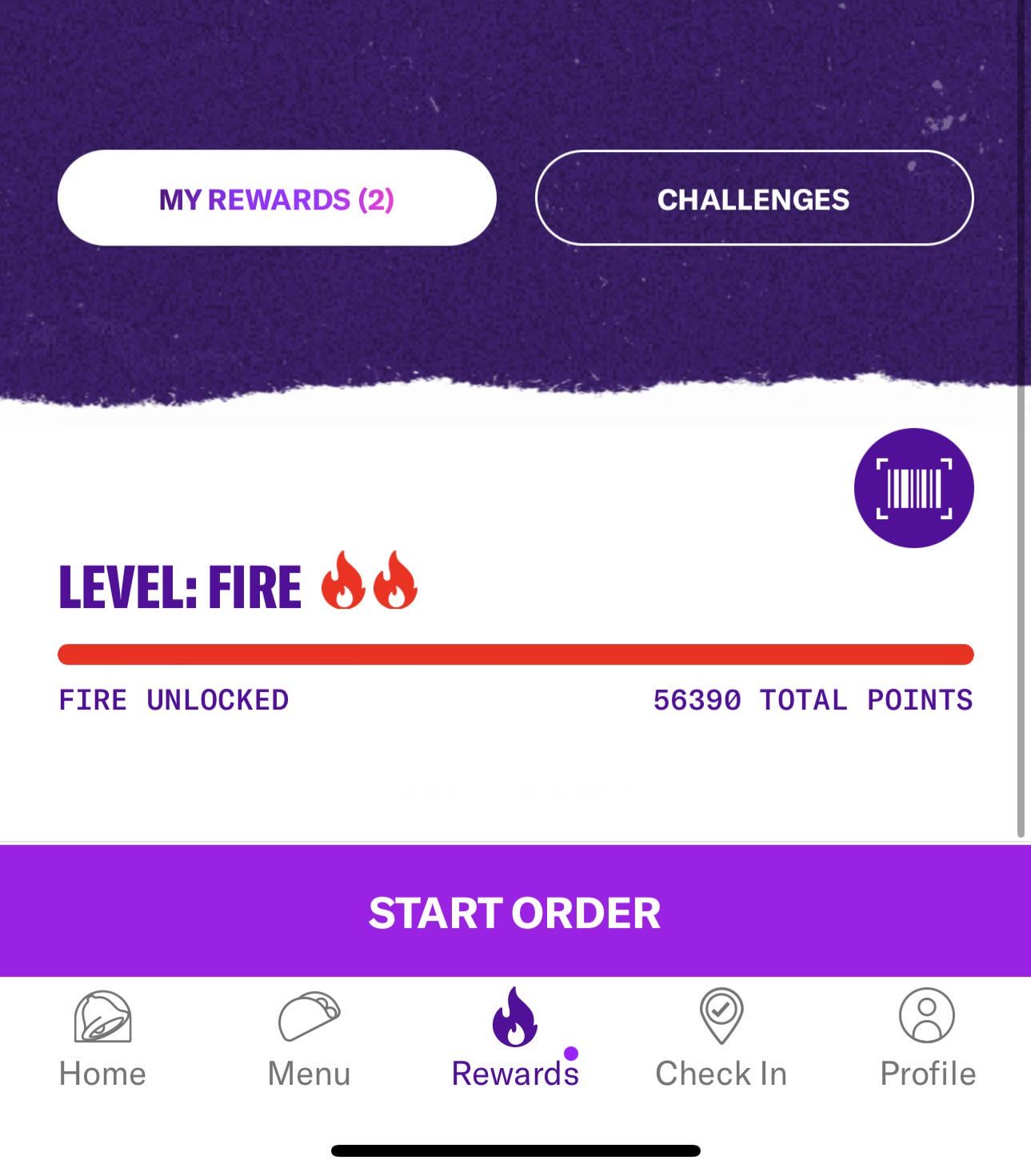This screenshot has height=1176, width=1031.
Task: Open the rewards barcode scanner icon
Action: [x=913, y=488]
